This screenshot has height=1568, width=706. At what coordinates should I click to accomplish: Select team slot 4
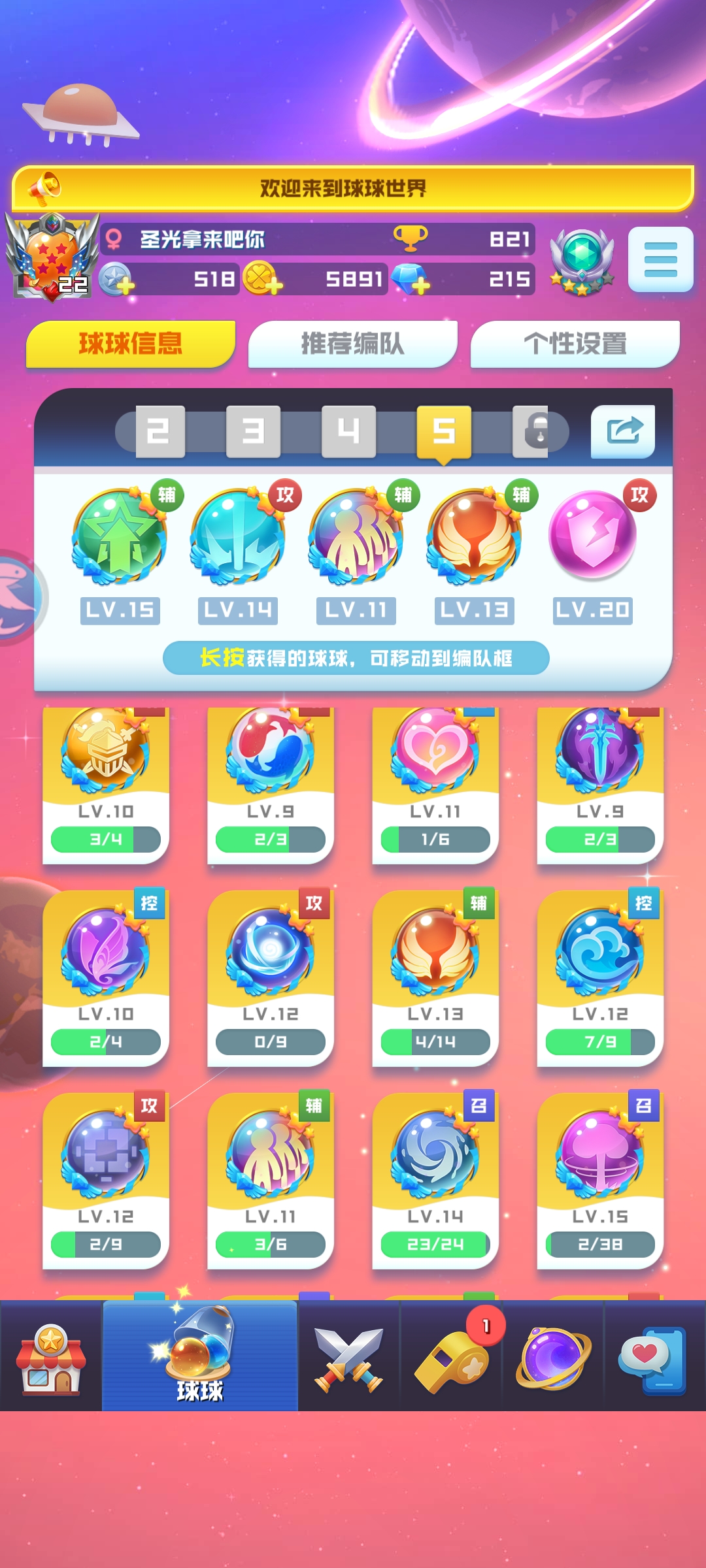pos(348,431)
